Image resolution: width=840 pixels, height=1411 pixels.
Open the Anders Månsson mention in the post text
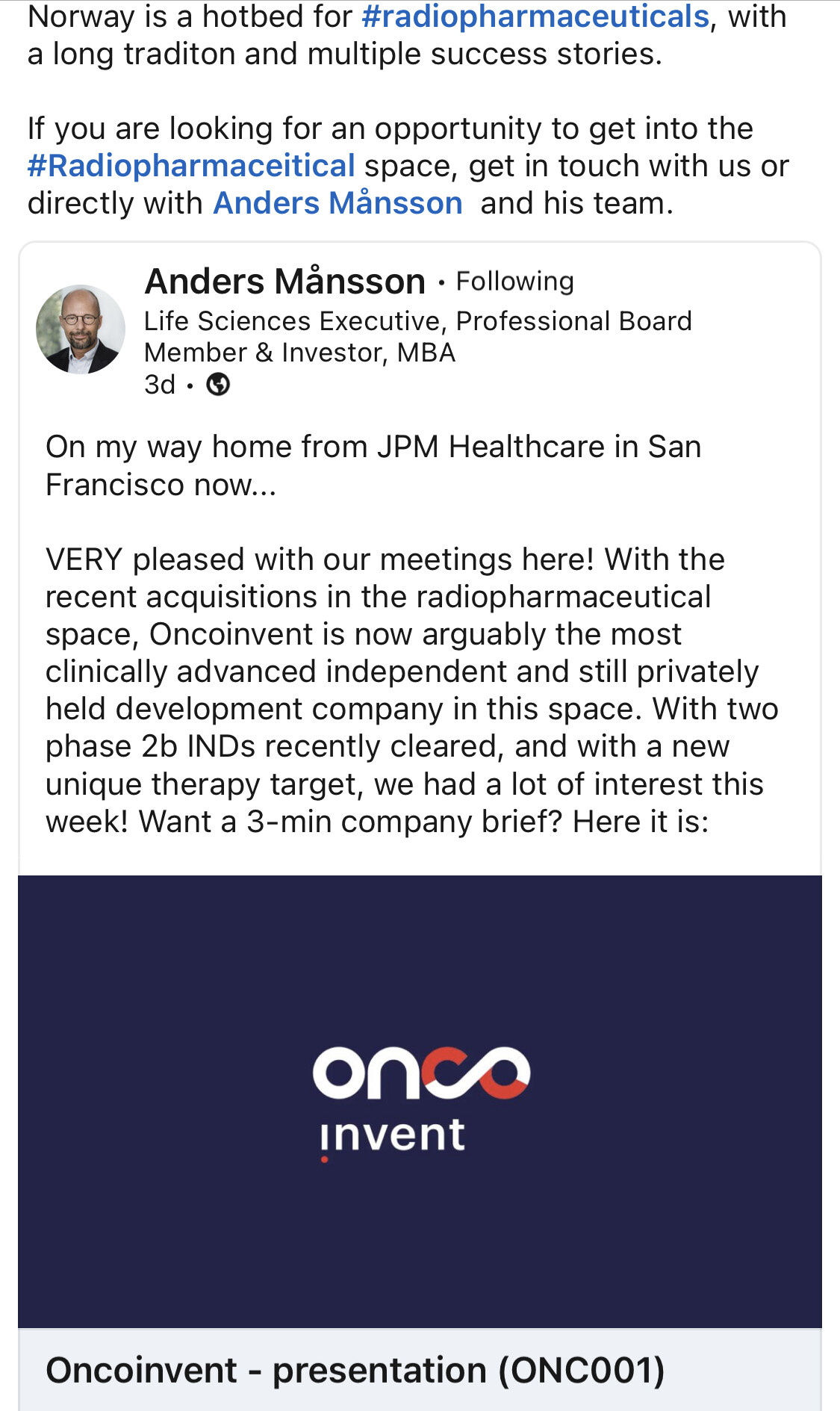coord(338,203)
